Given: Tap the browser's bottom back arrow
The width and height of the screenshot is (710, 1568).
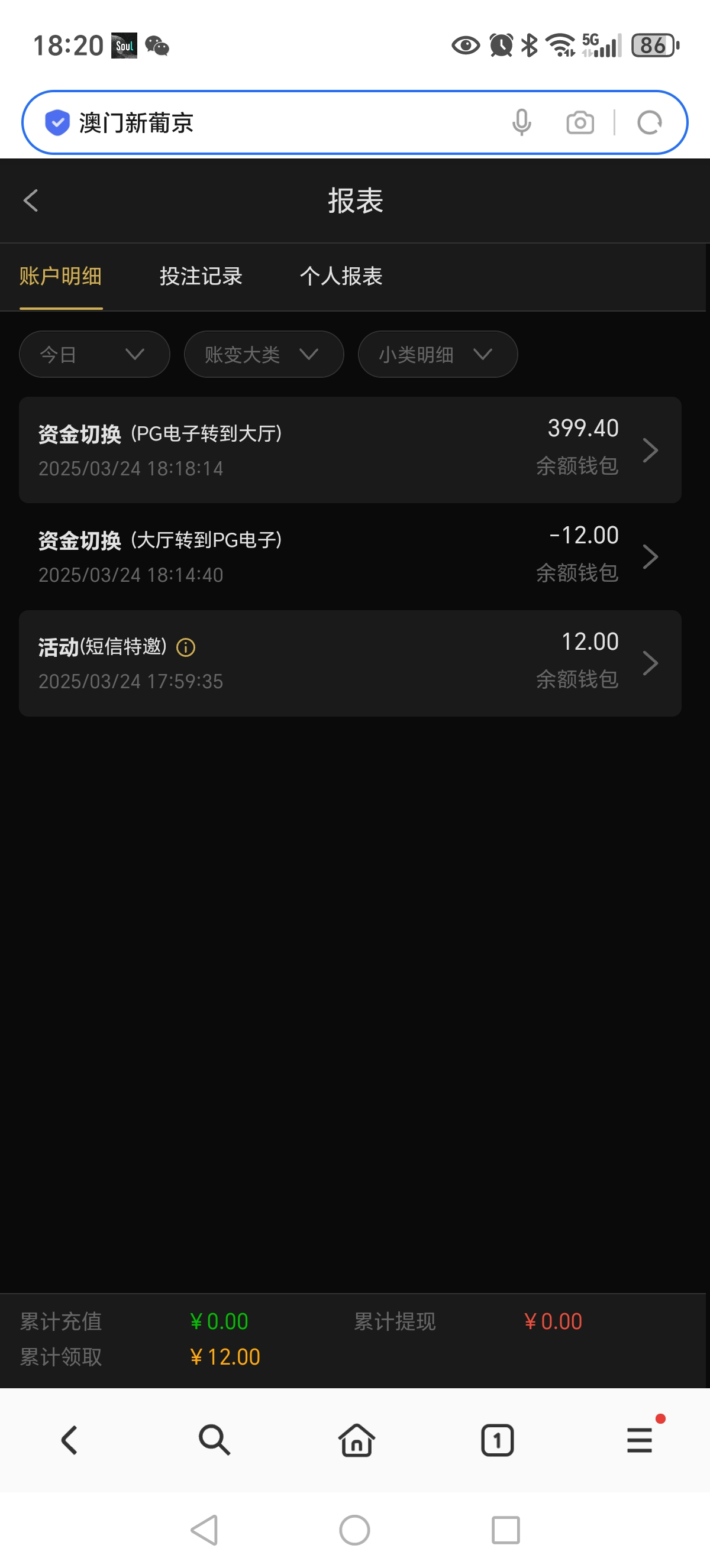Looking at the screenshot, I should pyautogui.click(x=69, y=1440).
